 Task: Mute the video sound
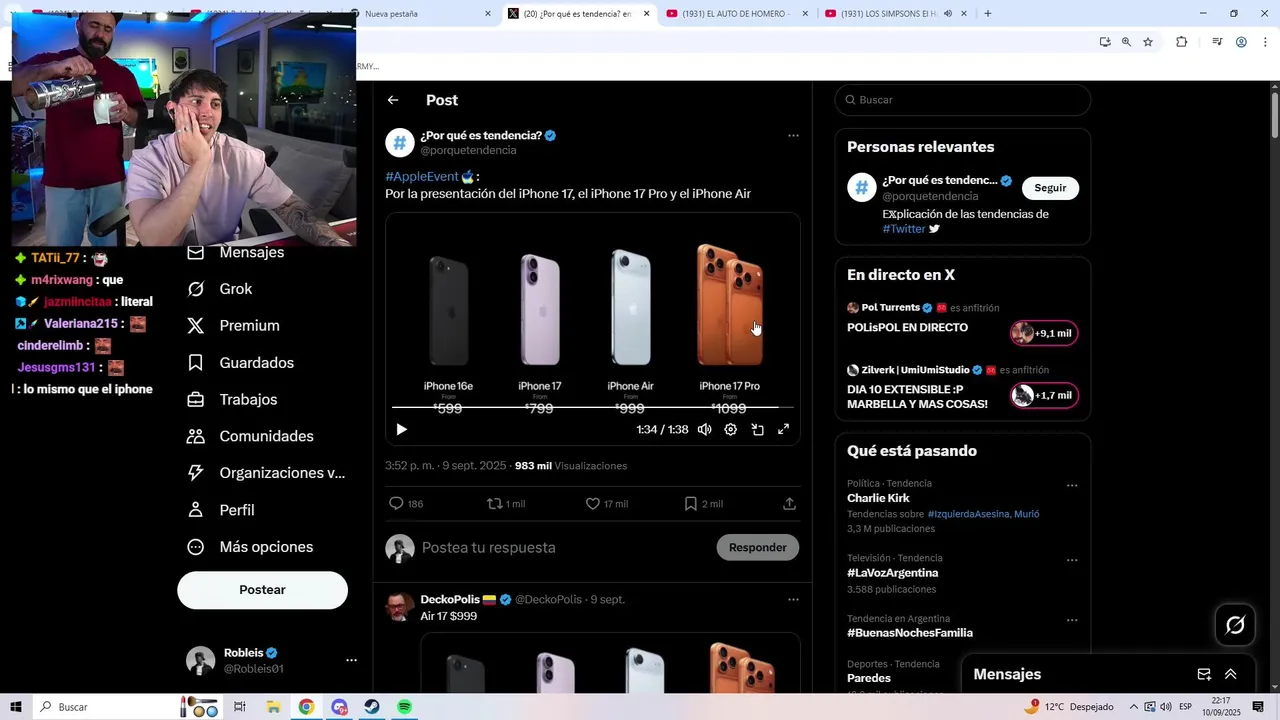(x=704, y=430)
